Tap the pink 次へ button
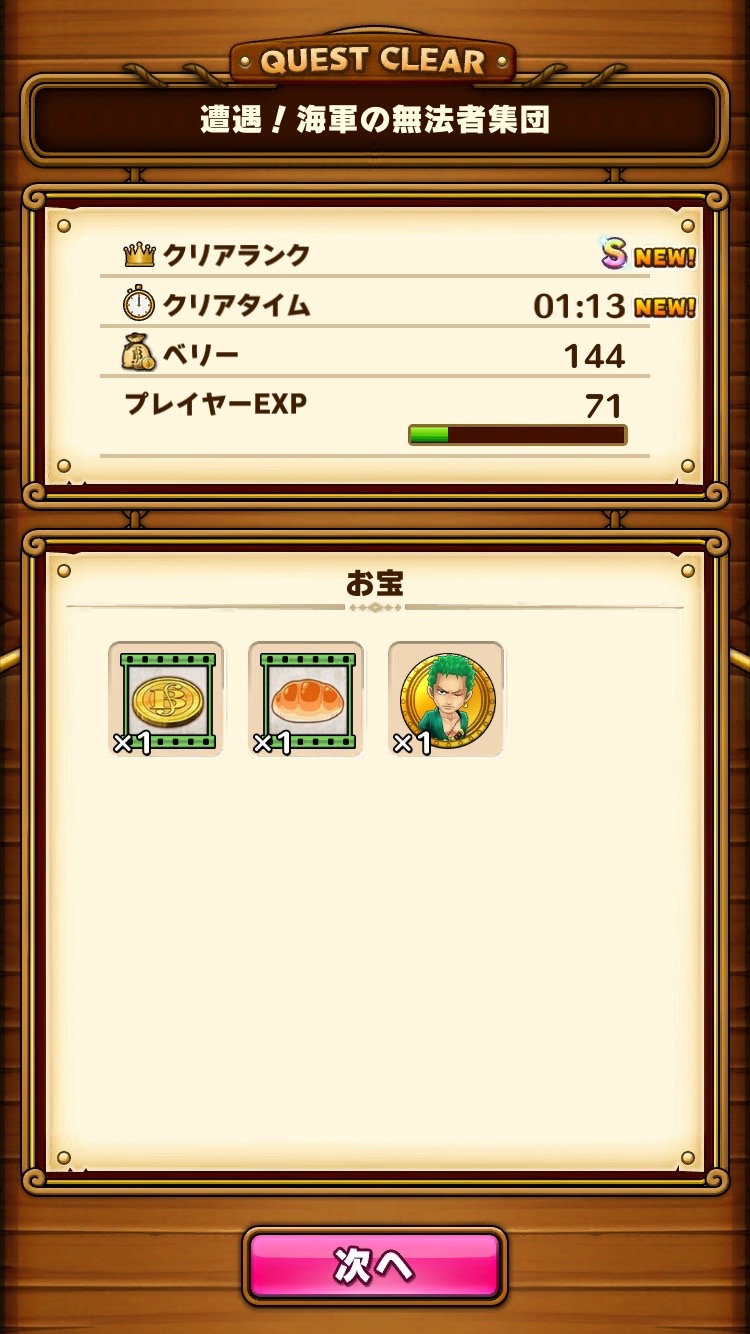750x1334 pixels. (374, 1266)
